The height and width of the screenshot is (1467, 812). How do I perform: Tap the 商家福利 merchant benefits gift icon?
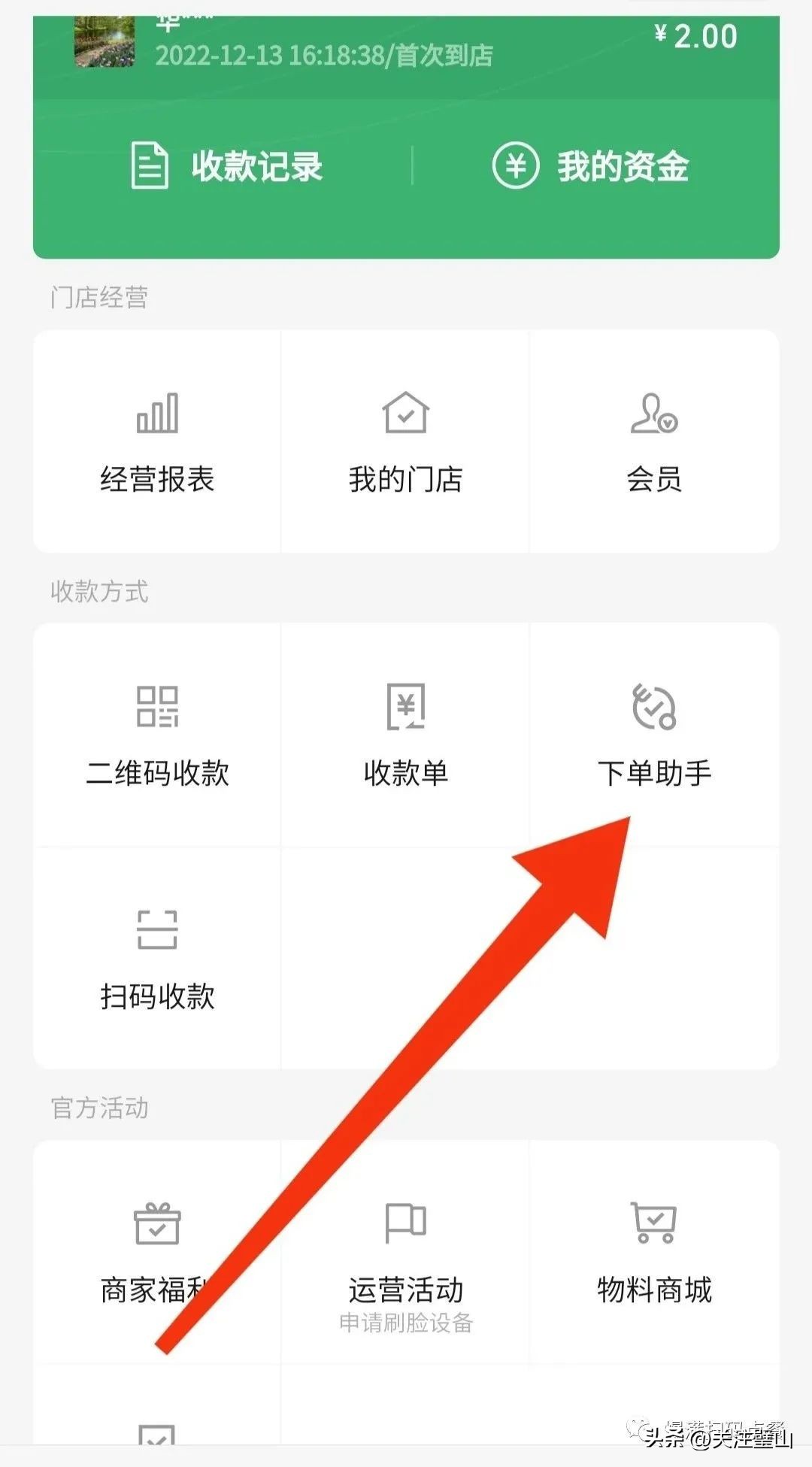tap(156, 1224)
